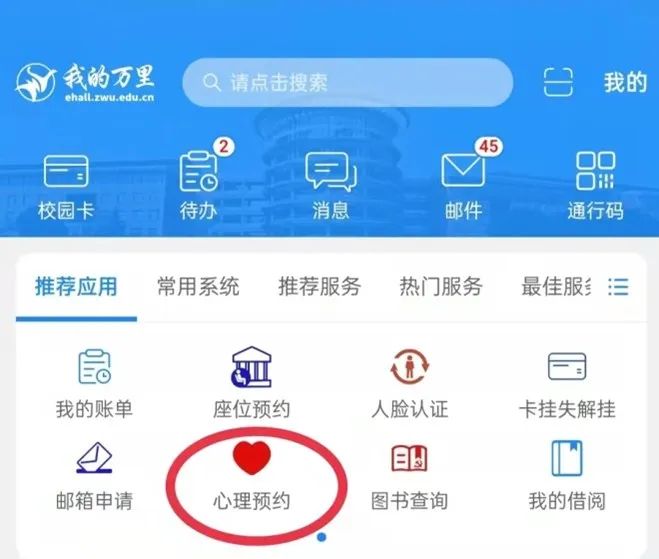The height and width of the screenshot is (559, 659).
Task: Open 我的账单 bills
Action: point(94,385)
